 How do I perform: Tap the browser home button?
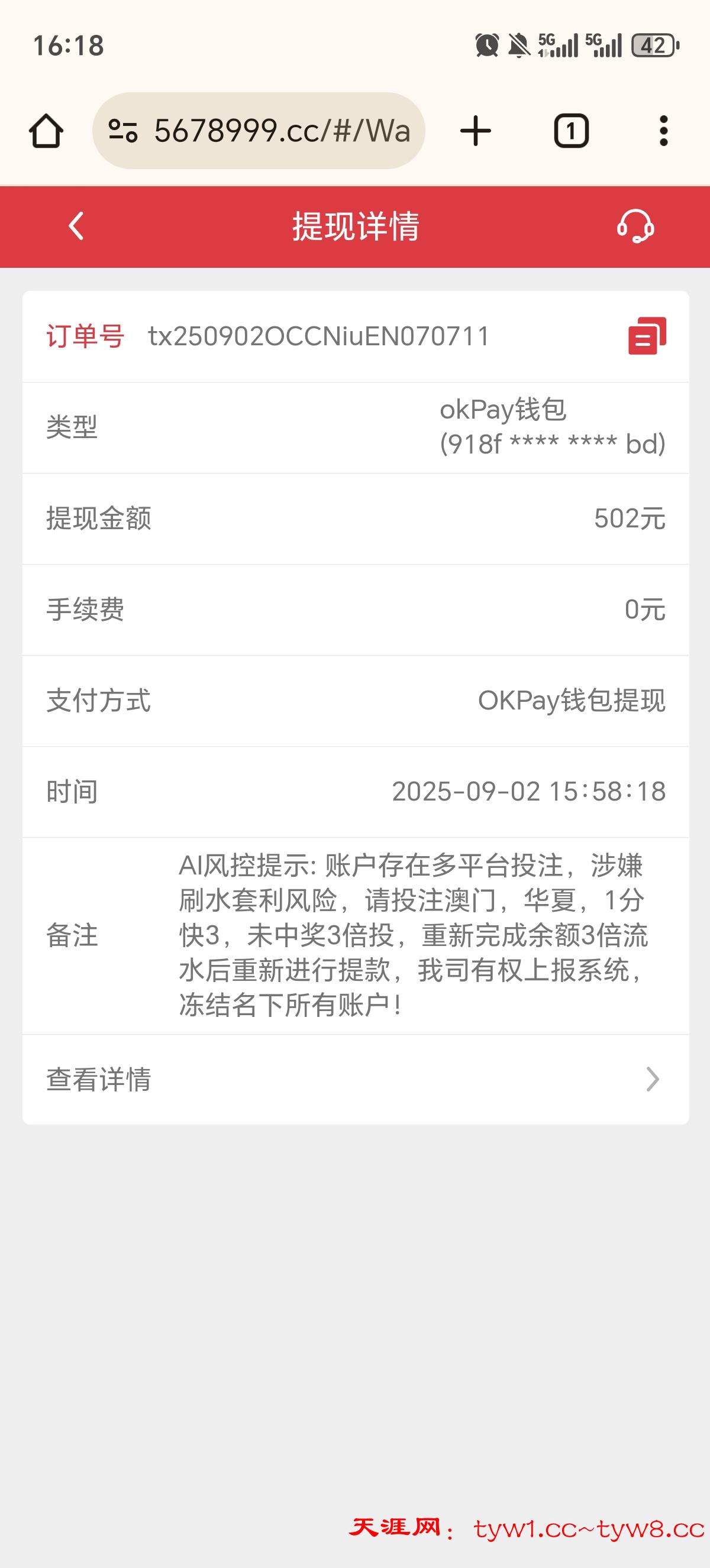point(46,131)
